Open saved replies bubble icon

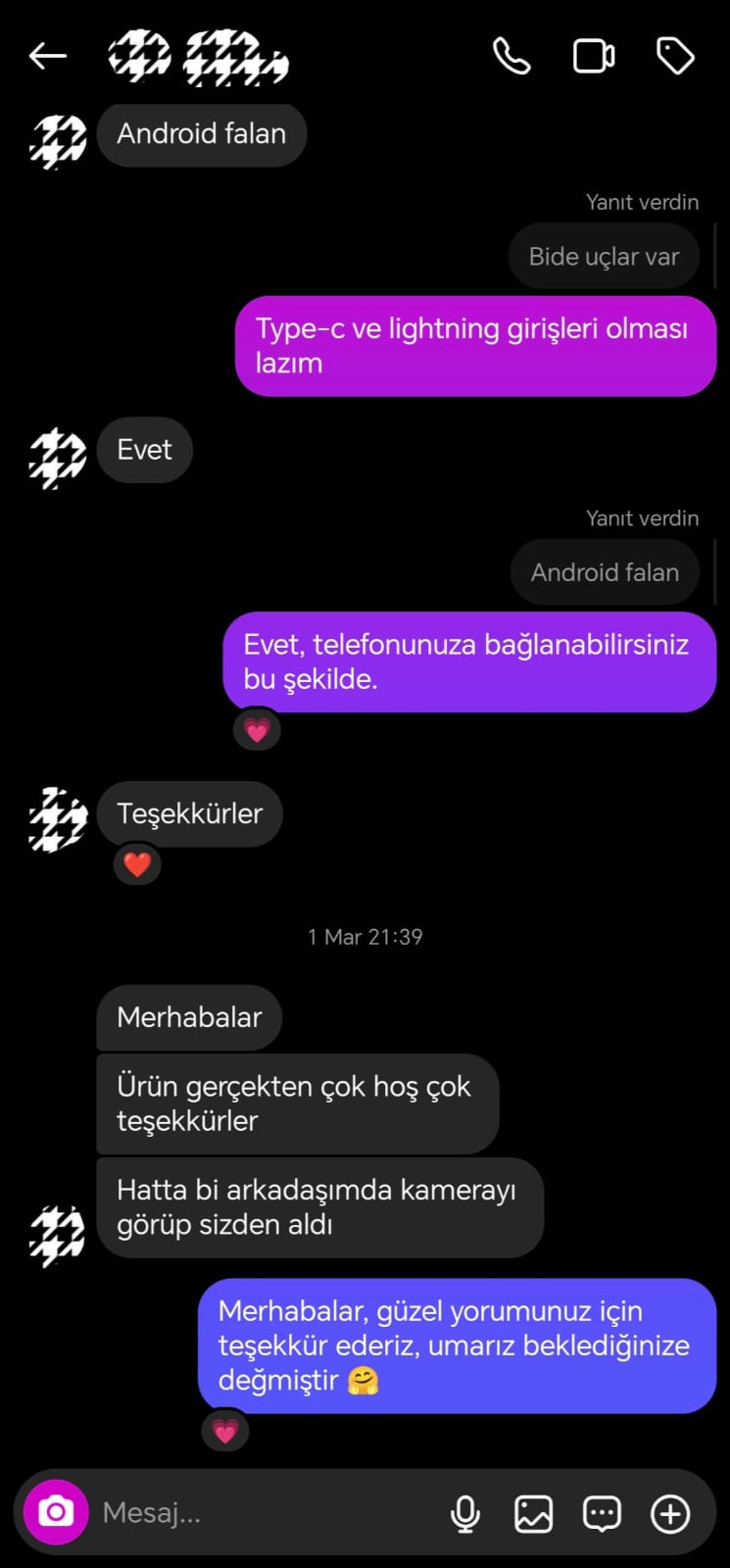click(x=602, y=1514)
